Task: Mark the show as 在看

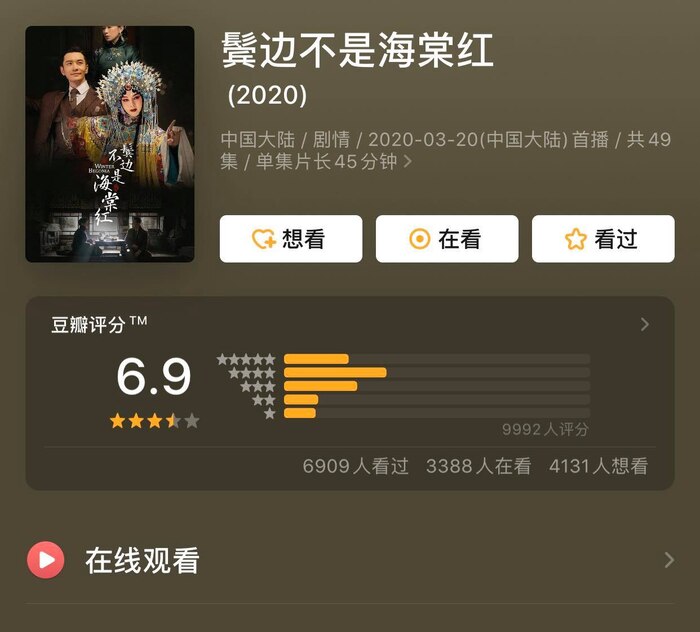Action: click(446, 239)
